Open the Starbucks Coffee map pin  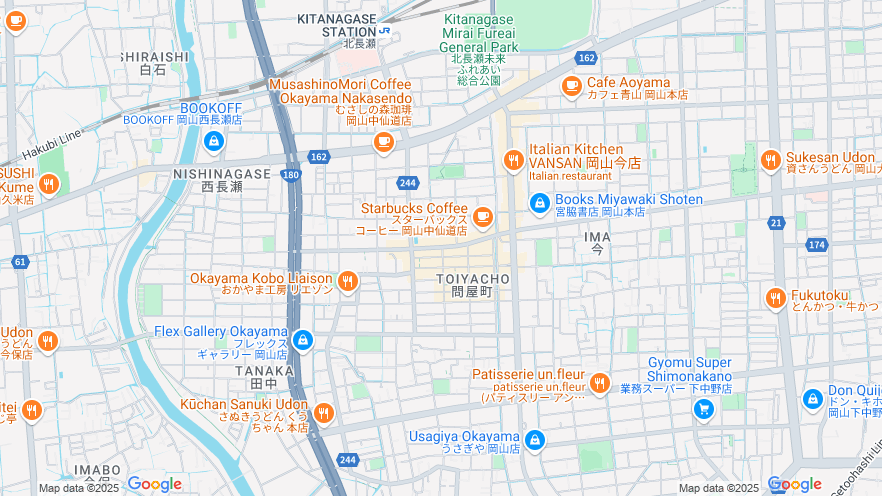[483, 216]
